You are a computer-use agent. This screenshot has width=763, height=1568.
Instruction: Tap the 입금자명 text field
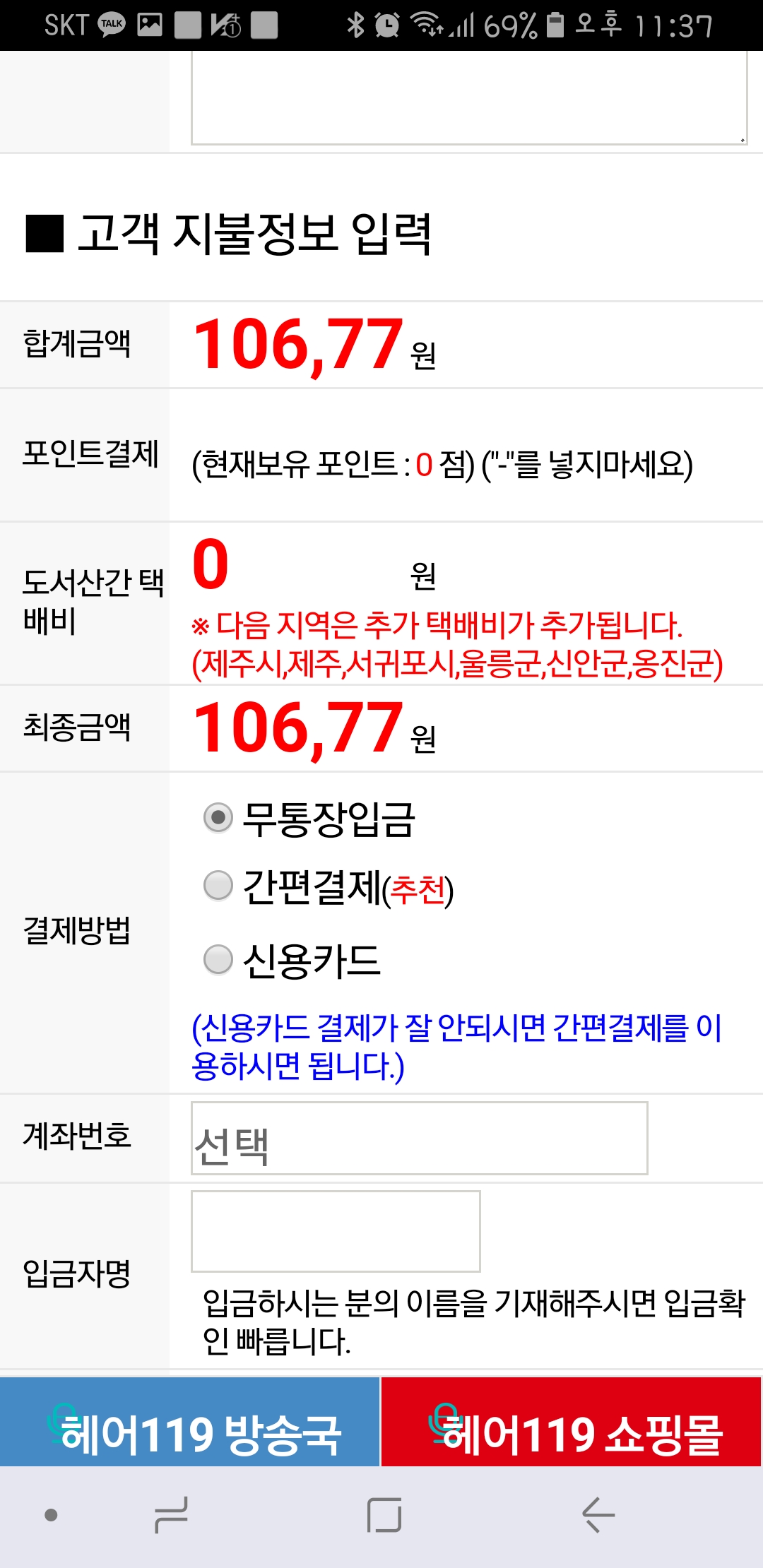tap(336, 1231)
